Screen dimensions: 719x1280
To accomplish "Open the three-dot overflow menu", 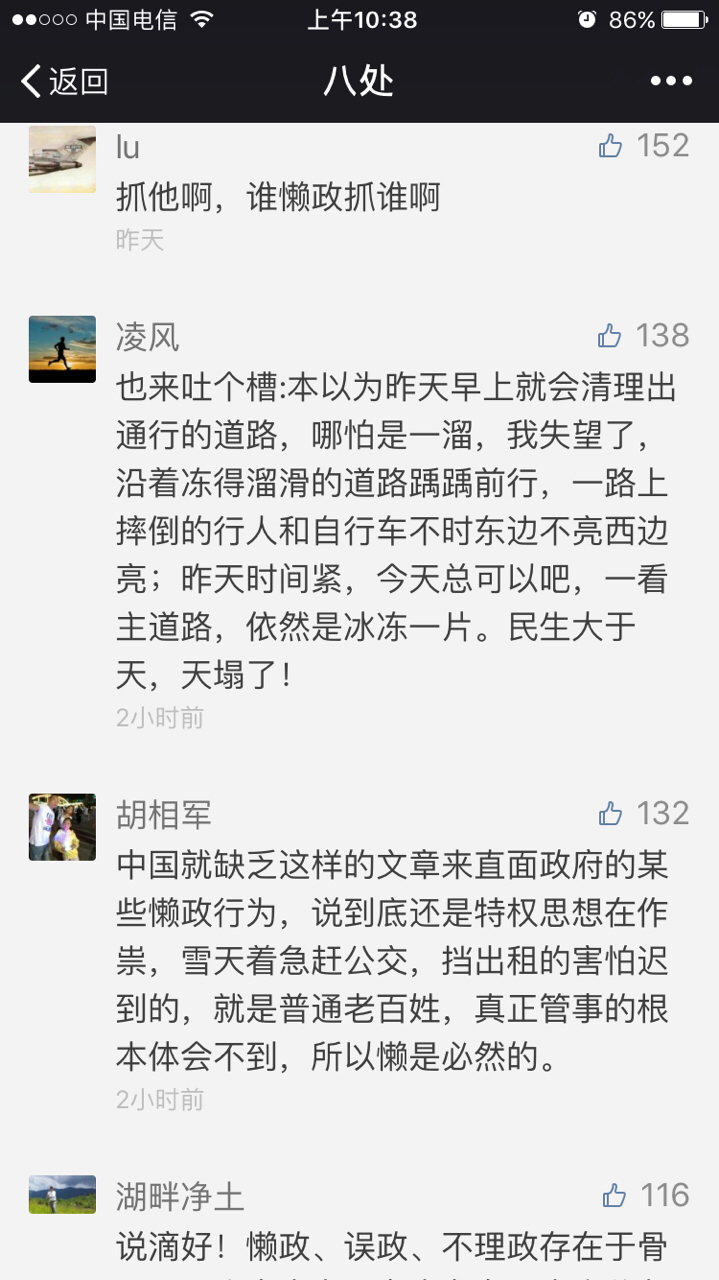I will (670, 81).
